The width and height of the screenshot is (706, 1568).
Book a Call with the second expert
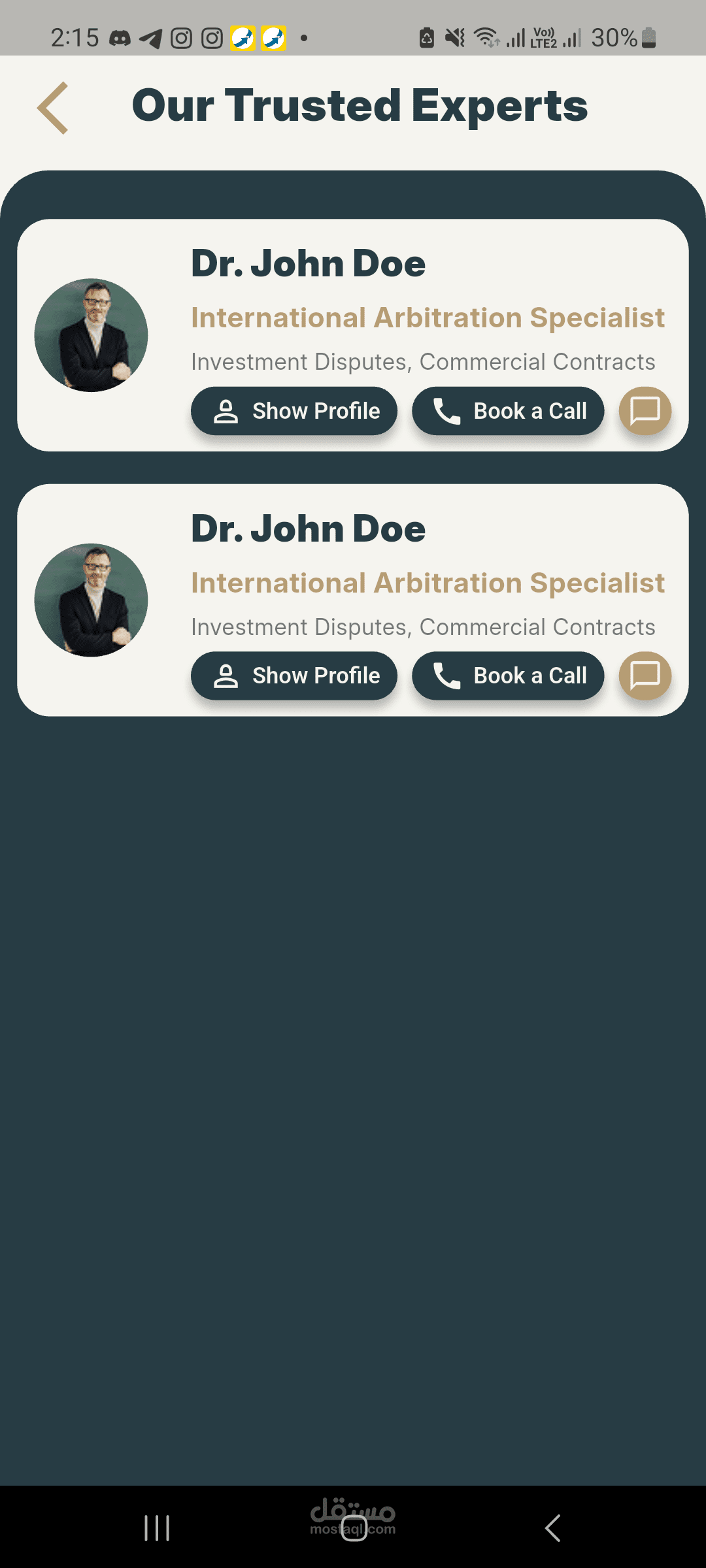508,676
